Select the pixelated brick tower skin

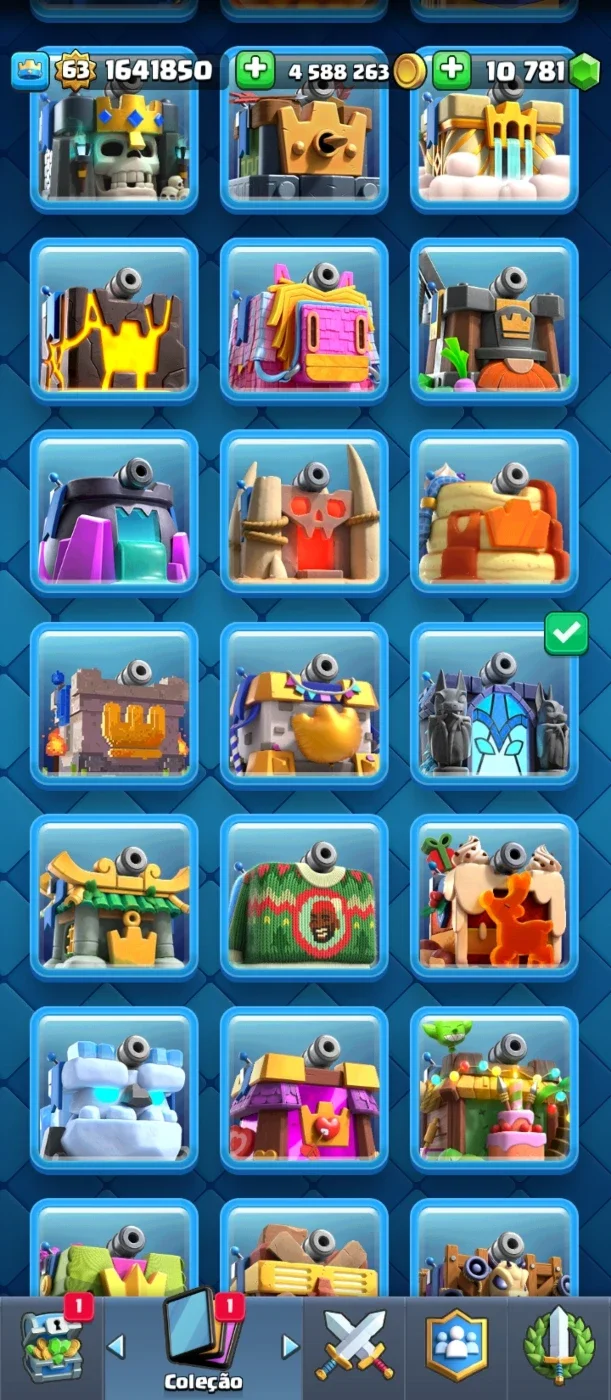click(x=114, y=705)
